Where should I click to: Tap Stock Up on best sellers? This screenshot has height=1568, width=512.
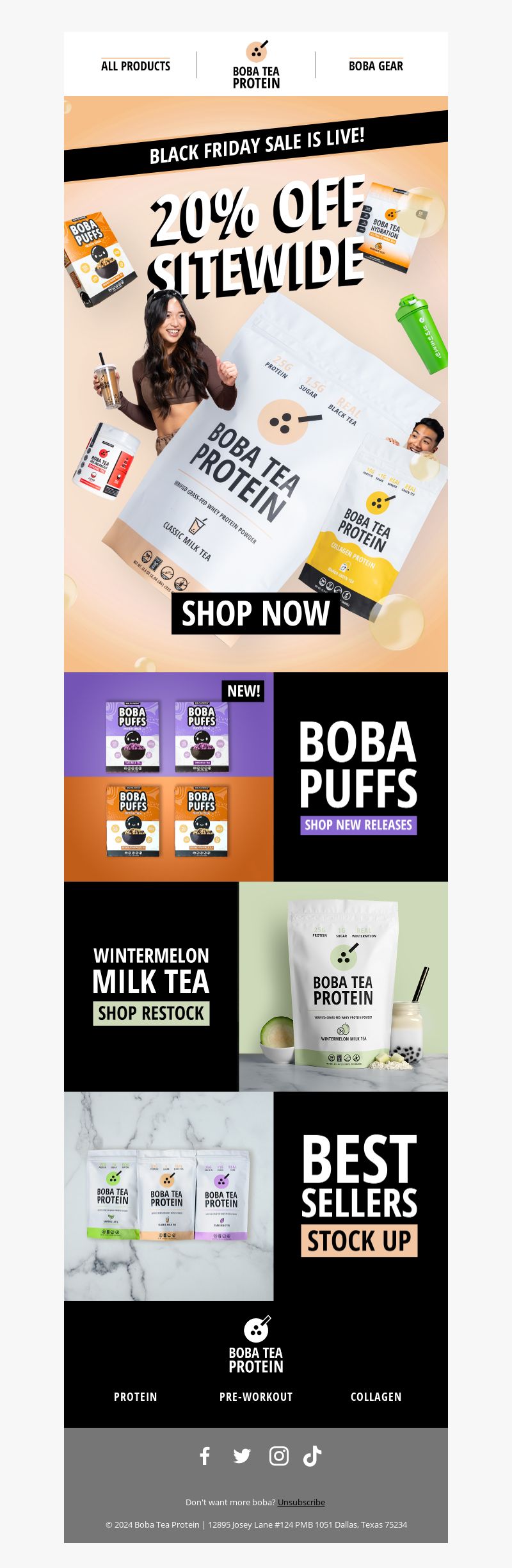(x=359, y=1241)
